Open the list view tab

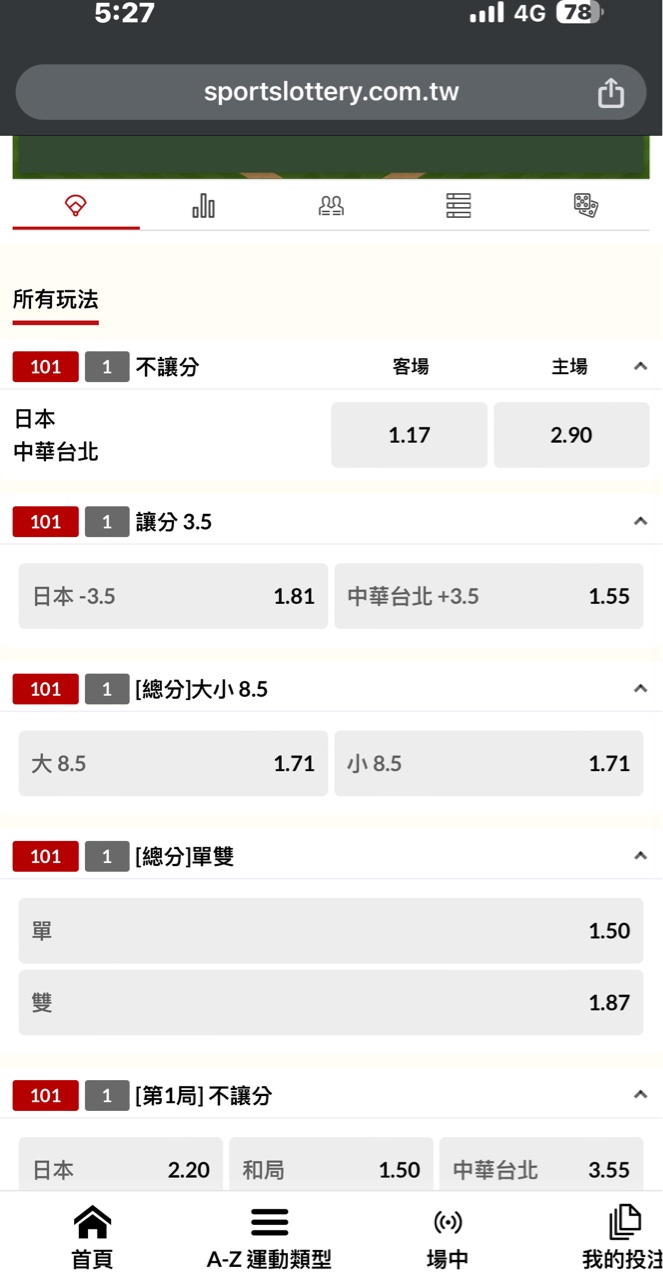pyautogui.click(x=458, y=206)
